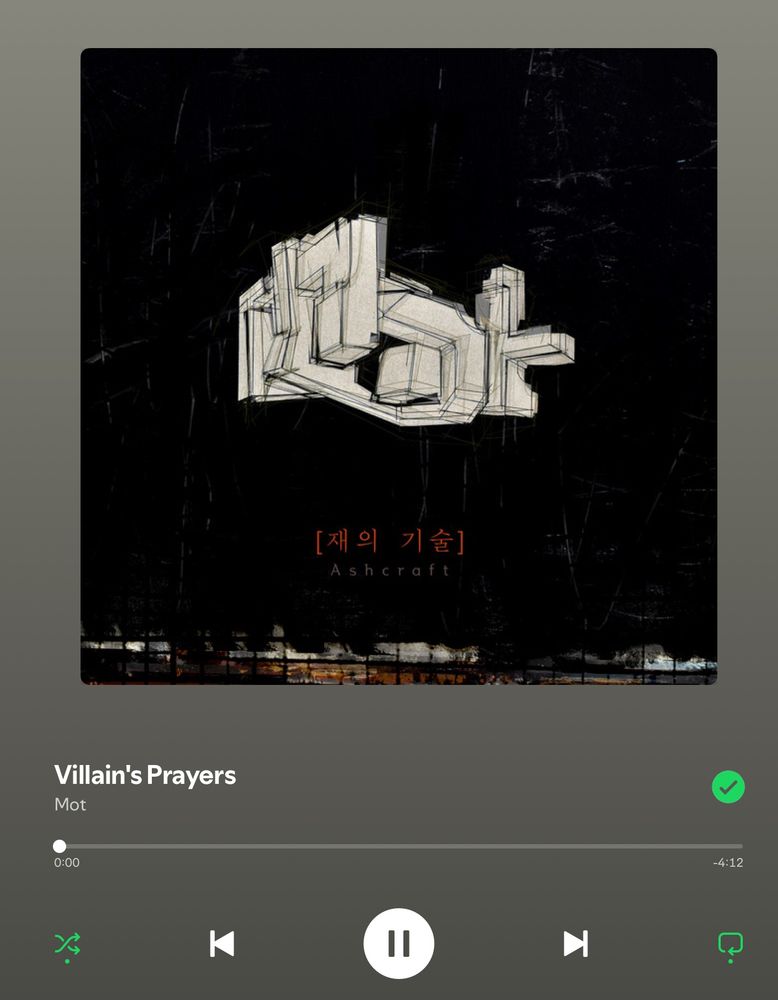The image size is (778, 1000).
Task: Tap the song progress bar
Action: pyautogui.click(x=400, y=846)
